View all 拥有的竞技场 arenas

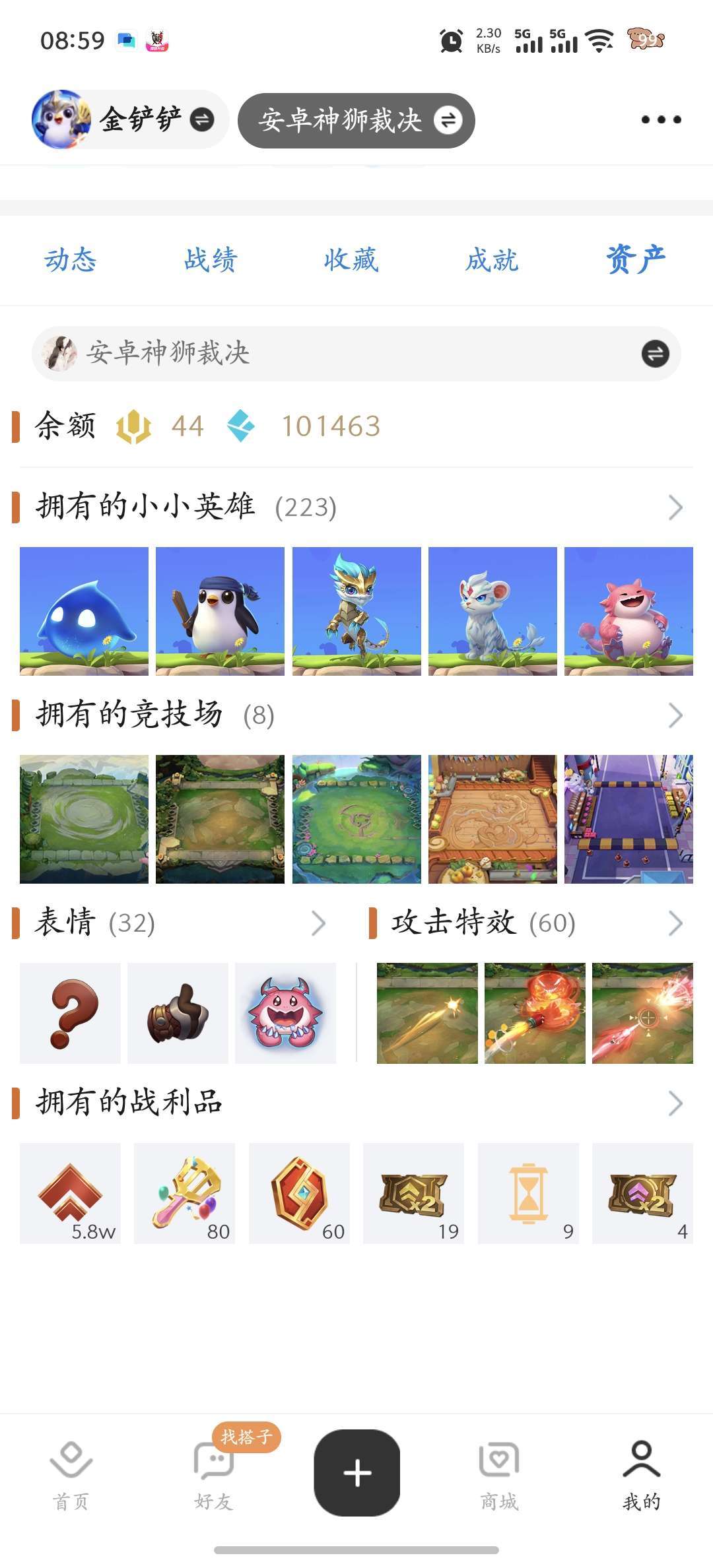[x=675, y=715]
